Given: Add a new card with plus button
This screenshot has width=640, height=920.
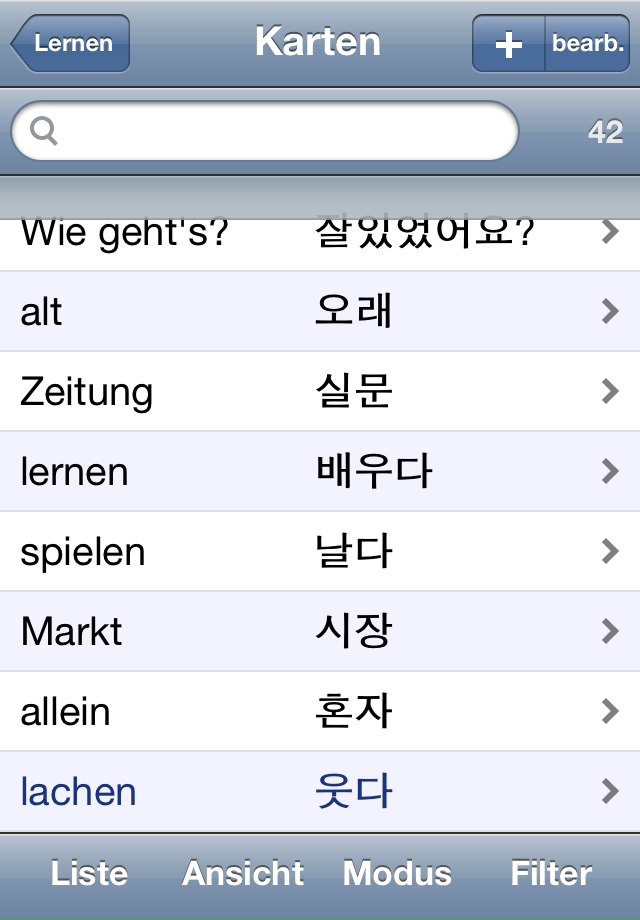Looking at the screenshot, I should 509,44.
